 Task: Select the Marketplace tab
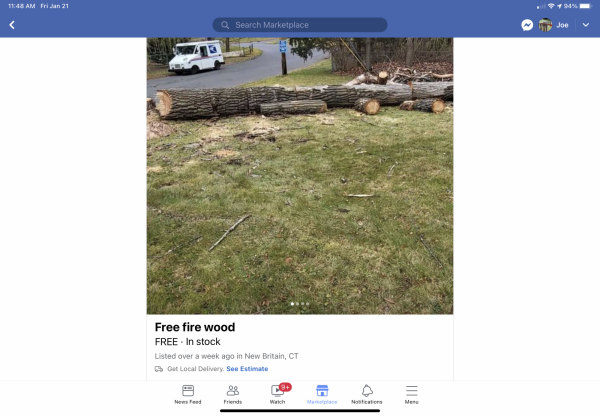point(322,393)
